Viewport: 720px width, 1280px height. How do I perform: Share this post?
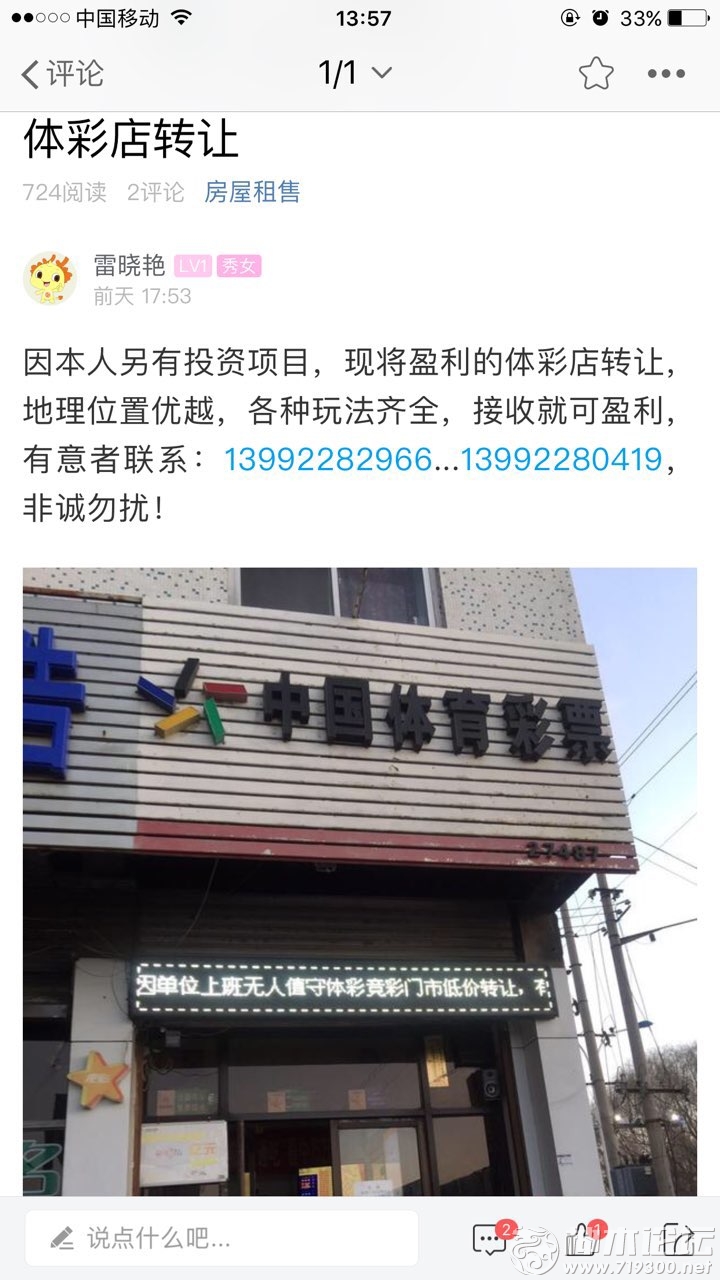(677, 1238)
